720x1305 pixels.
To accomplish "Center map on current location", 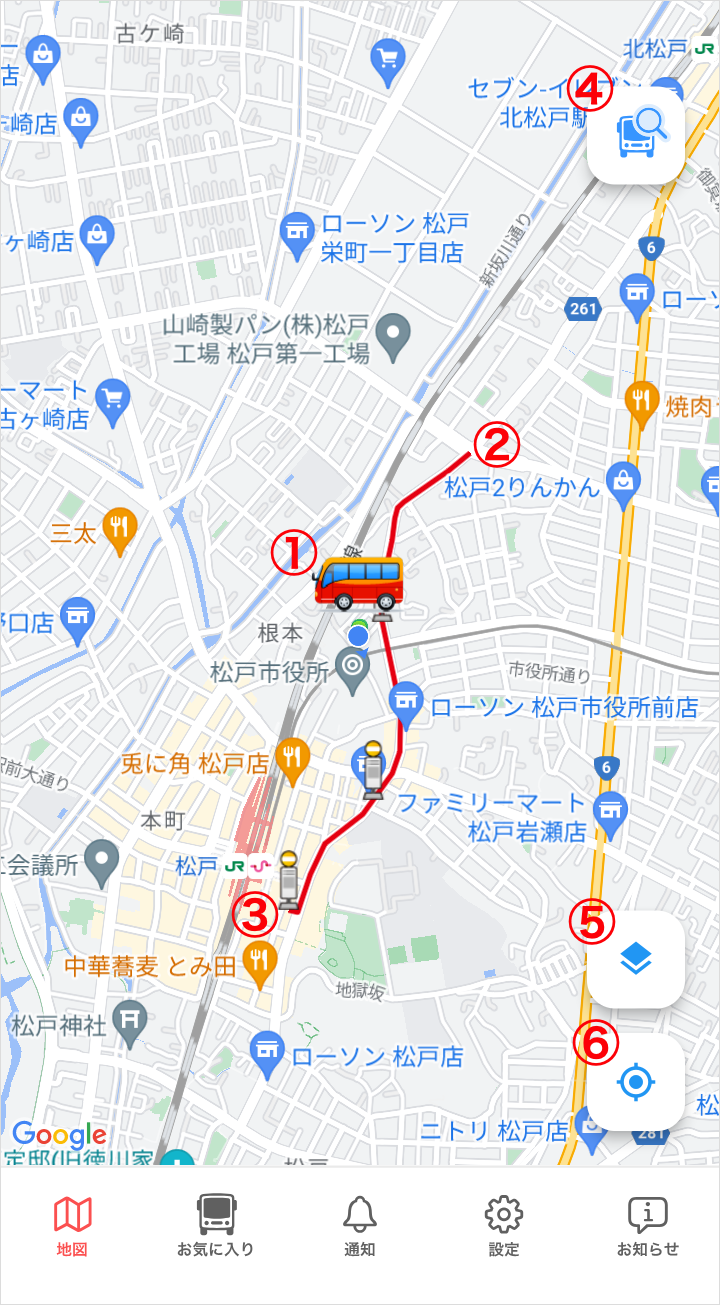I will pos(636,1082).
